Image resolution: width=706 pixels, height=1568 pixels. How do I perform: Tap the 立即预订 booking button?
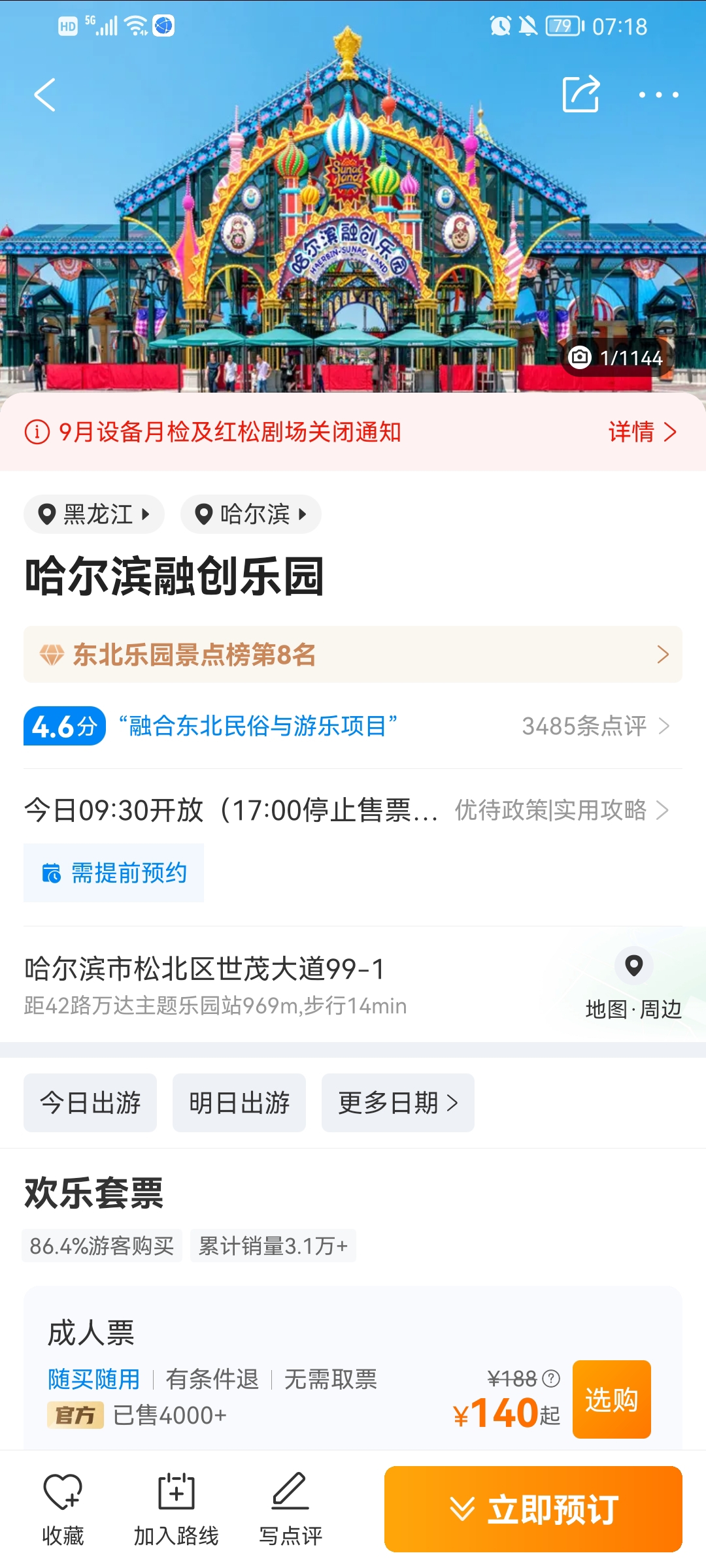(x=533, y=1509)
